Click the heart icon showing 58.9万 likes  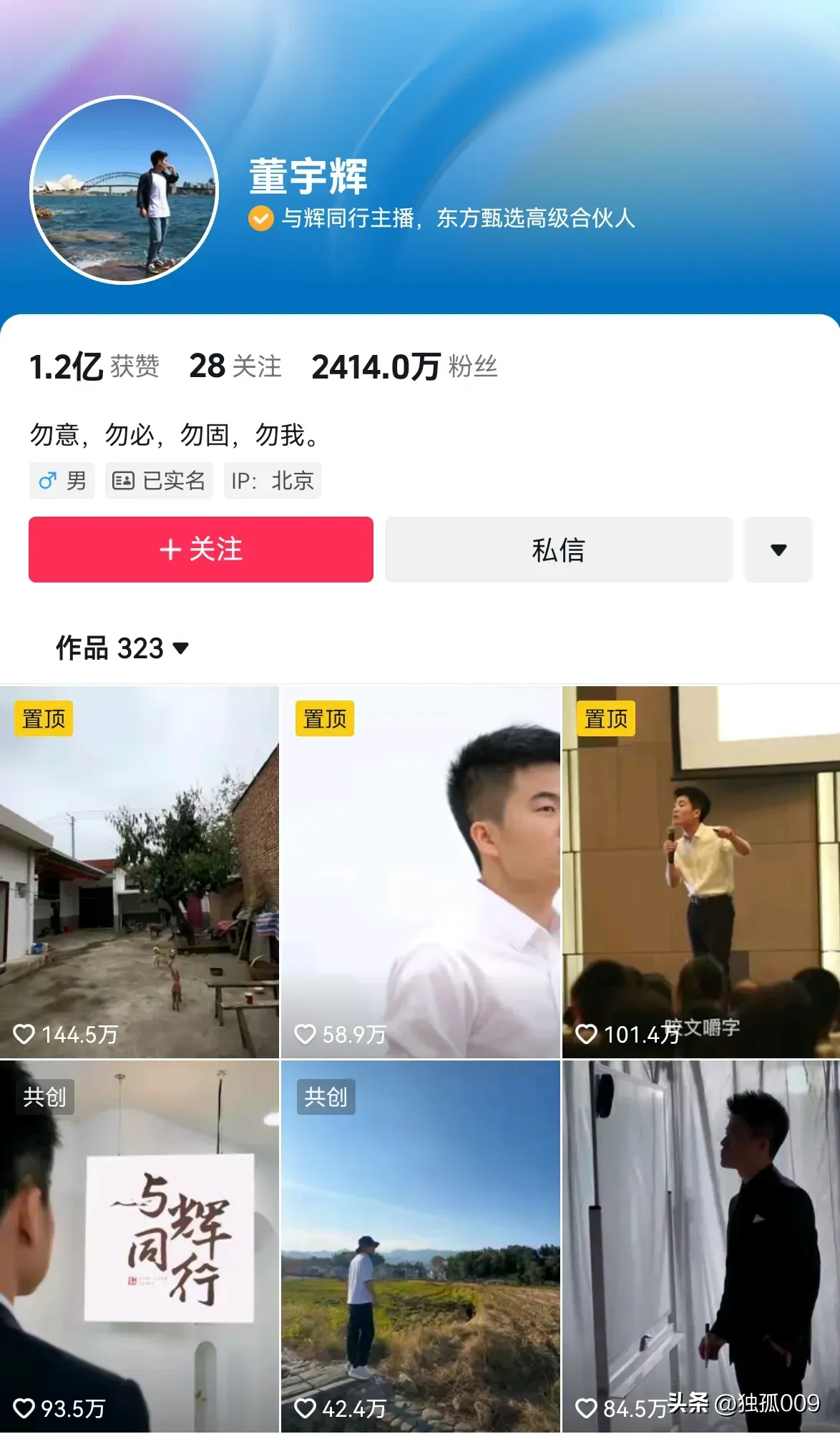[306, 1035]
